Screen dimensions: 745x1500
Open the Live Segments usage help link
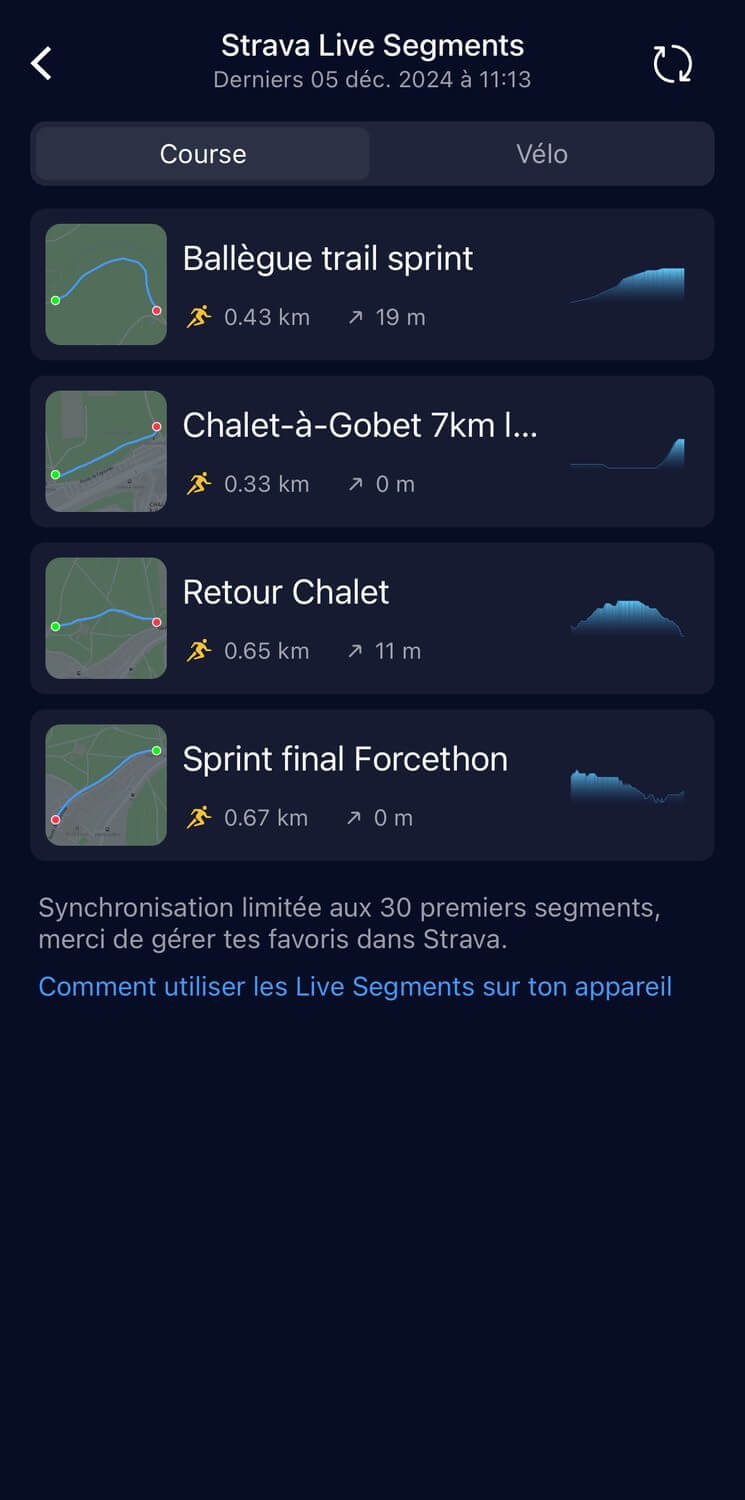click(355, 987)
